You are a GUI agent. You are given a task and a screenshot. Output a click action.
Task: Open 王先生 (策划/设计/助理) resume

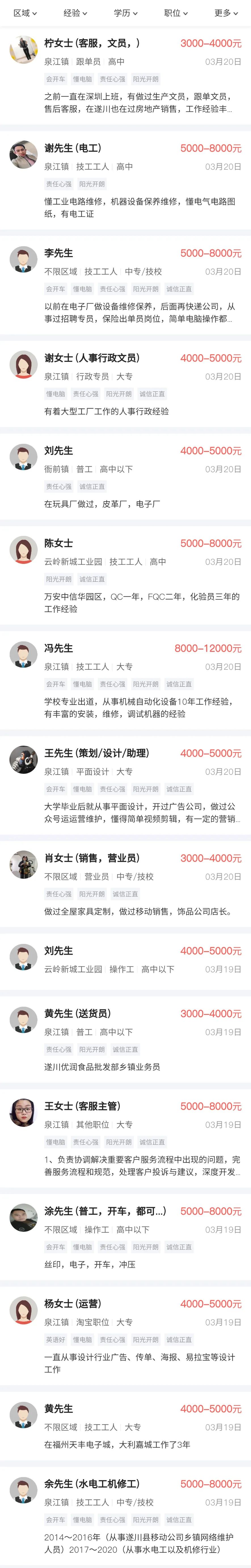point(125,785)
